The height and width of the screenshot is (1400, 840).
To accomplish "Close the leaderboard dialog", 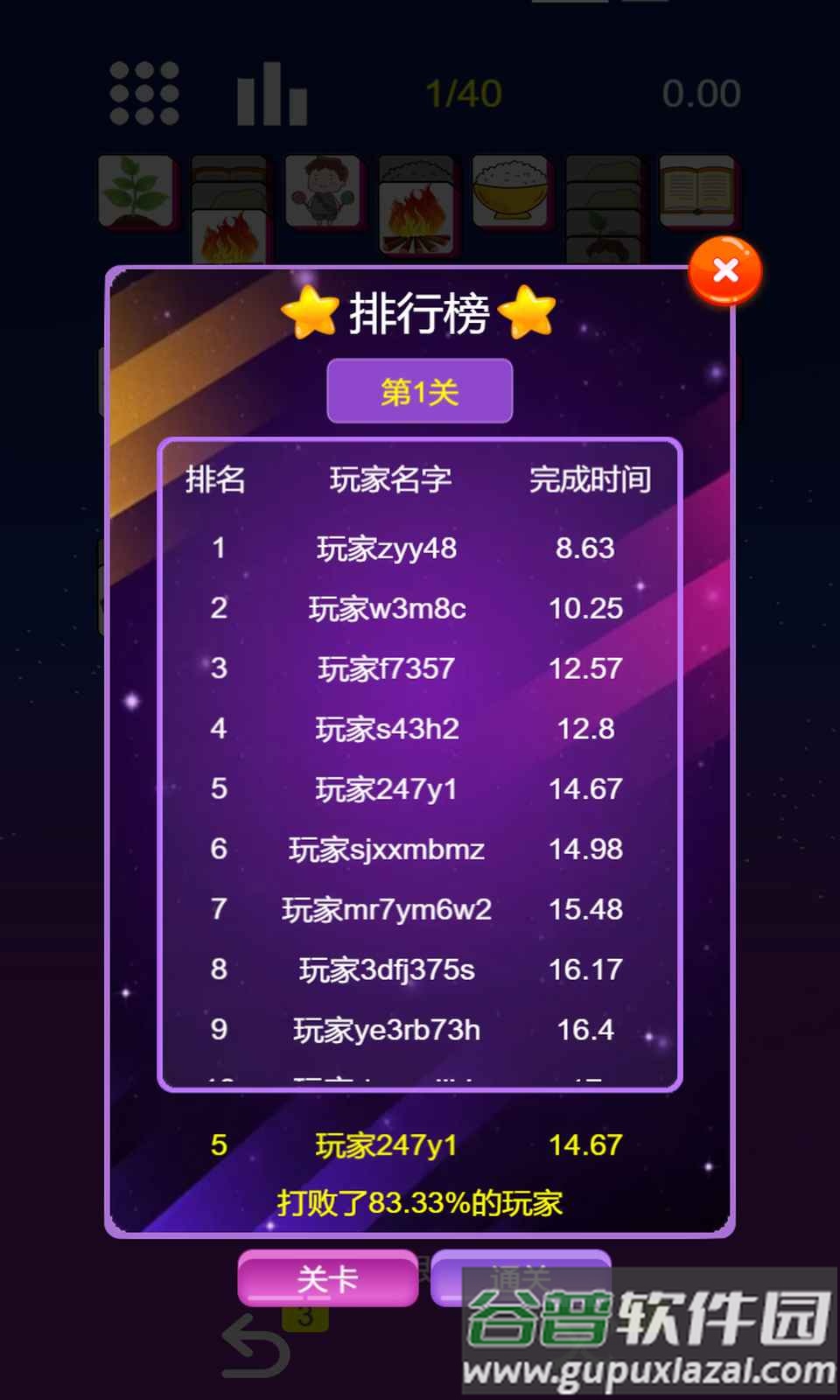I will [x=725, y=270].
